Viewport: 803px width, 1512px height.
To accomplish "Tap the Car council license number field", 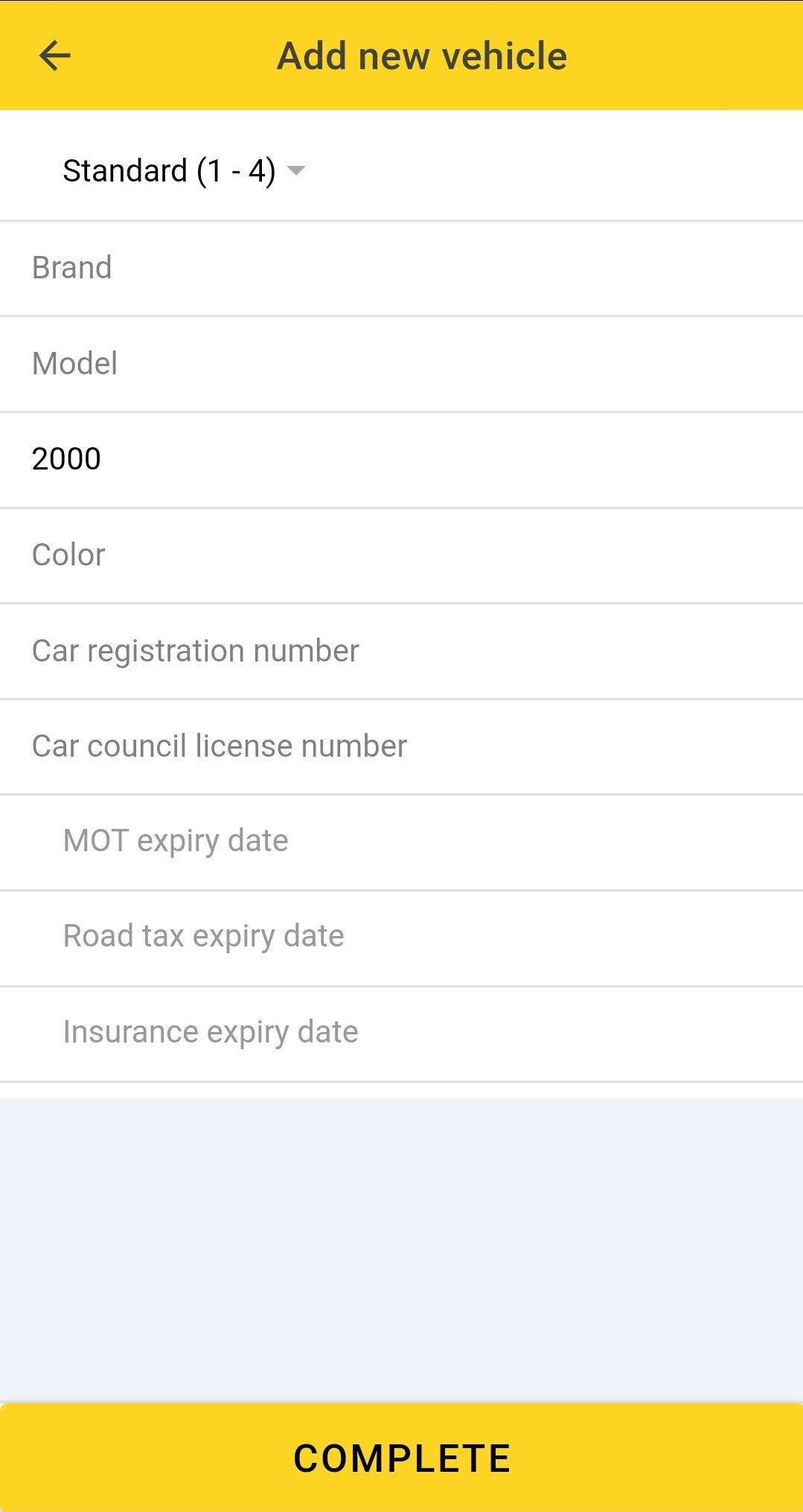I will pyautogui.click(x=401, y=746).
